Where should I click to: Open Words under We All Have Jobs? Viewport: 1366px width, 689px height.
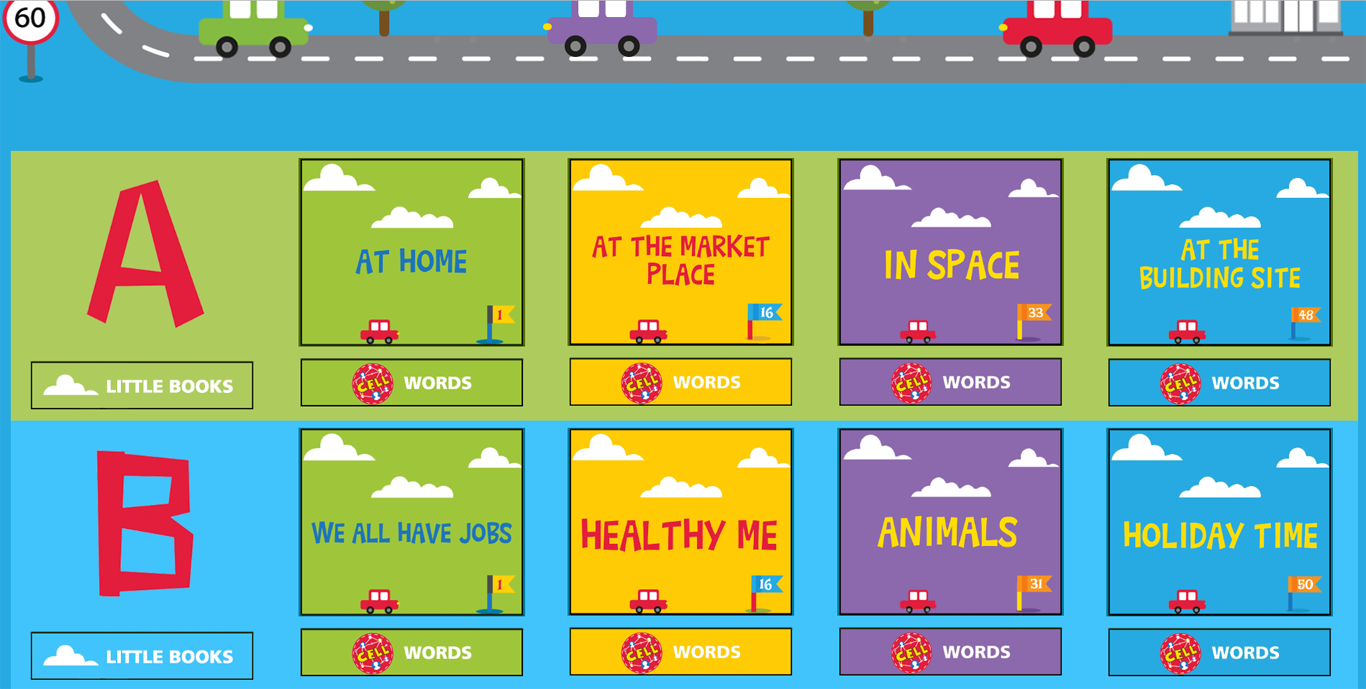tap(411, 653)
